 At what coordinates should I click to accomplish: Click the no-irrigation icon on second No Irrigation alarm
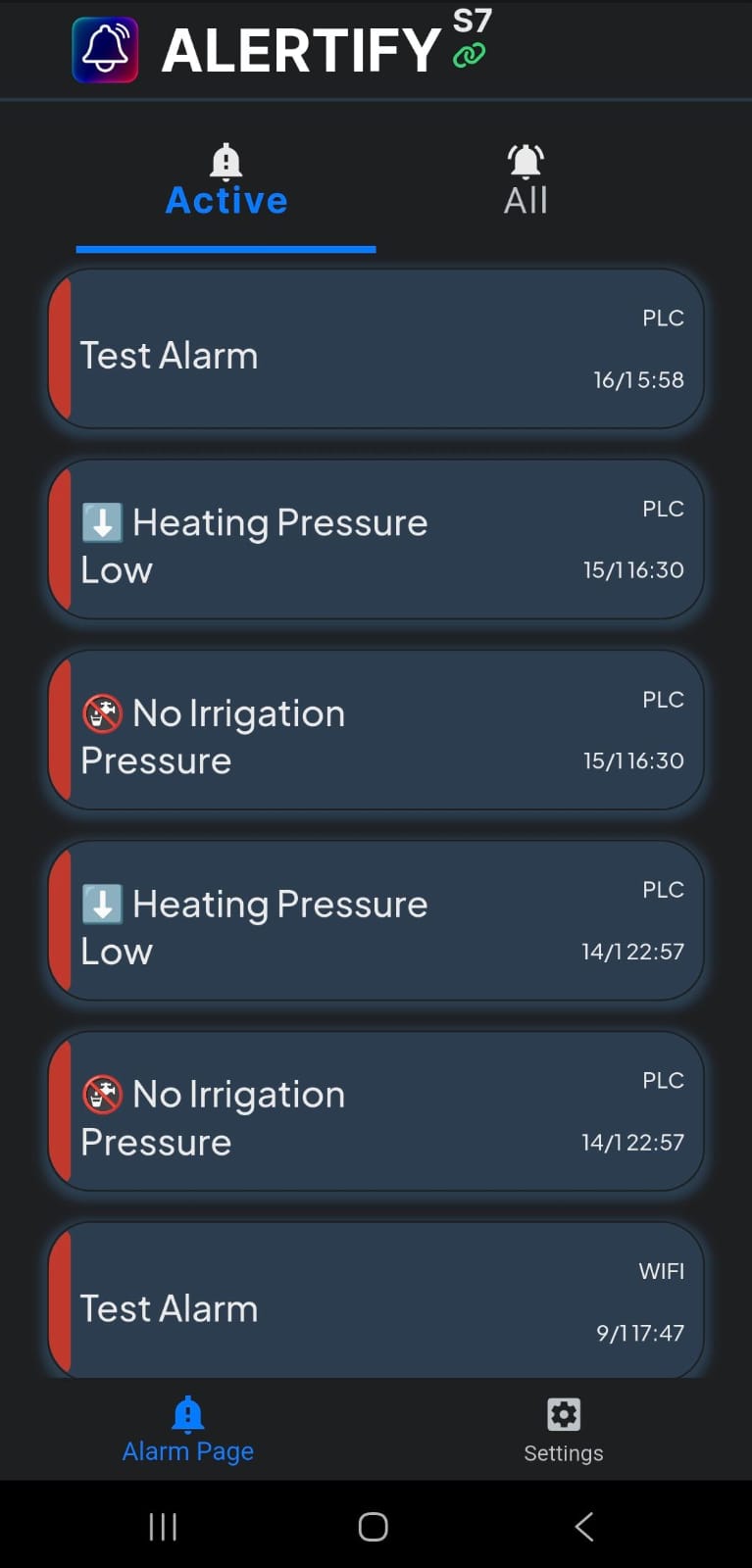click(x=101, y=1095)
